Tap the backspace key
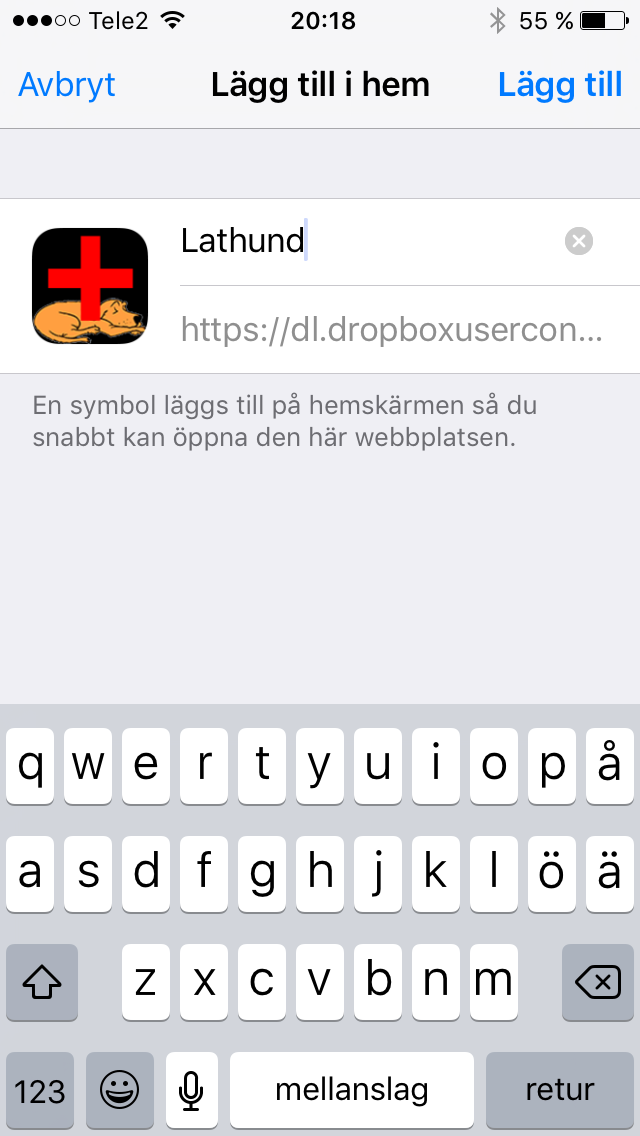The height and width of the screenshot is (1136, 640). pyautogui.click(x=598, y=982)
